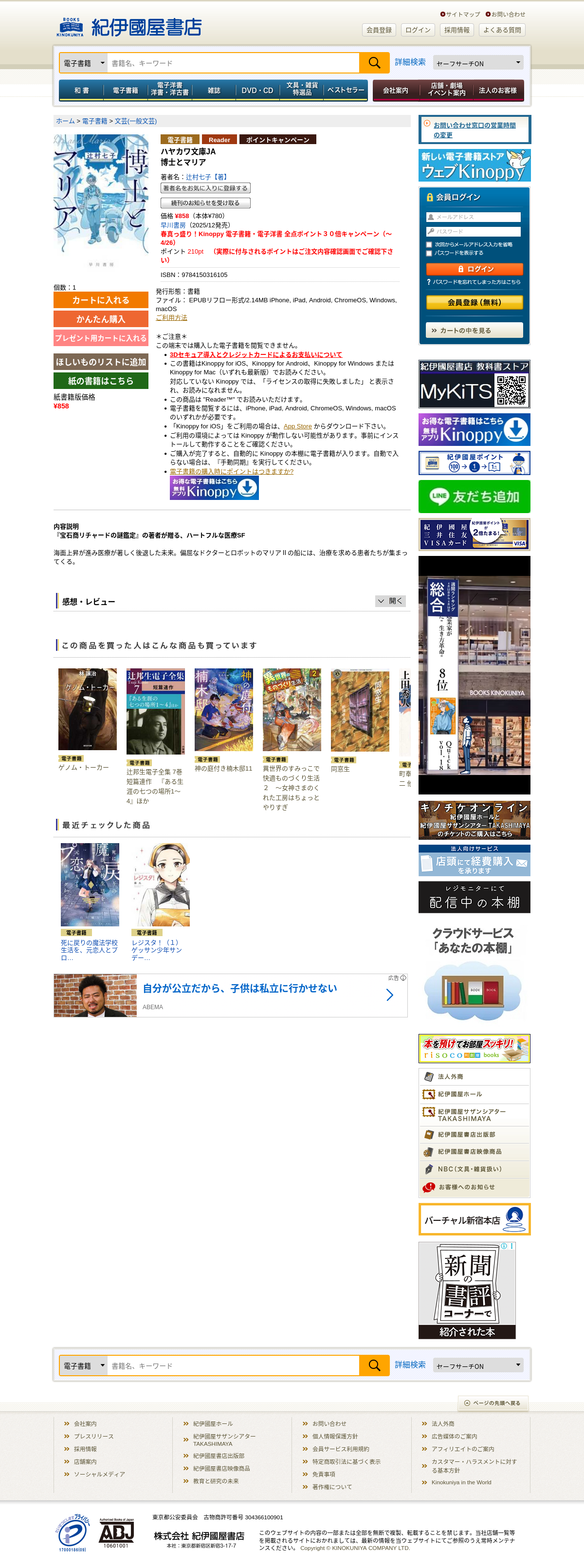Open the 和書 navigation tab
The image size is (584, 1568).
[82, 90]
